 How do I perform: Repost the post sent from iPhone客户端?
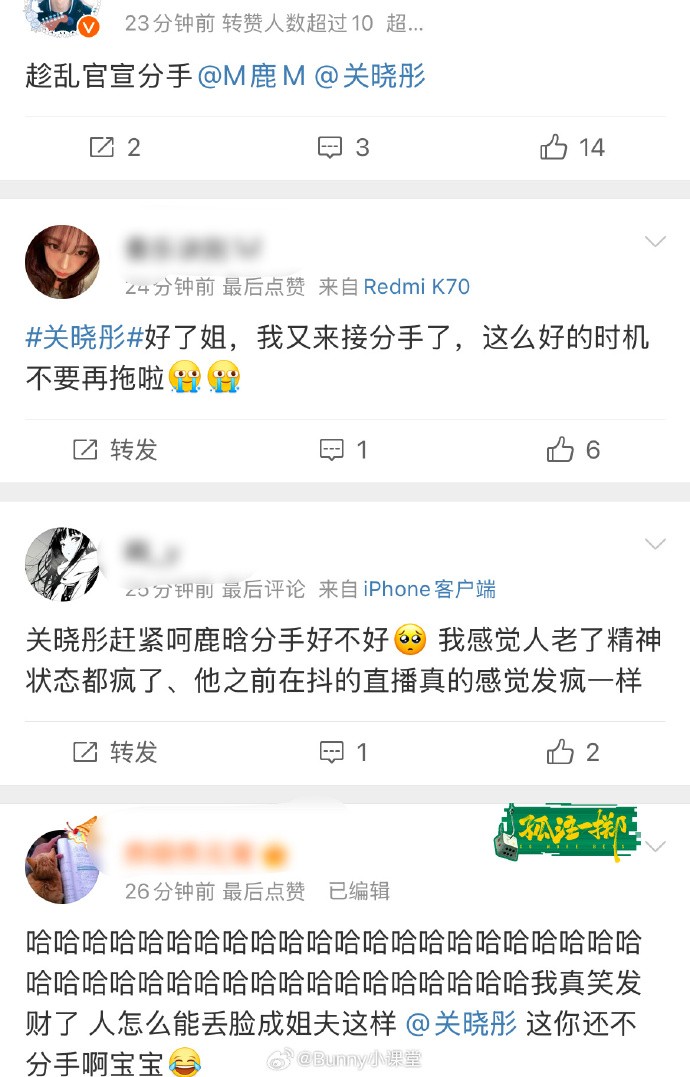(115, 752)
